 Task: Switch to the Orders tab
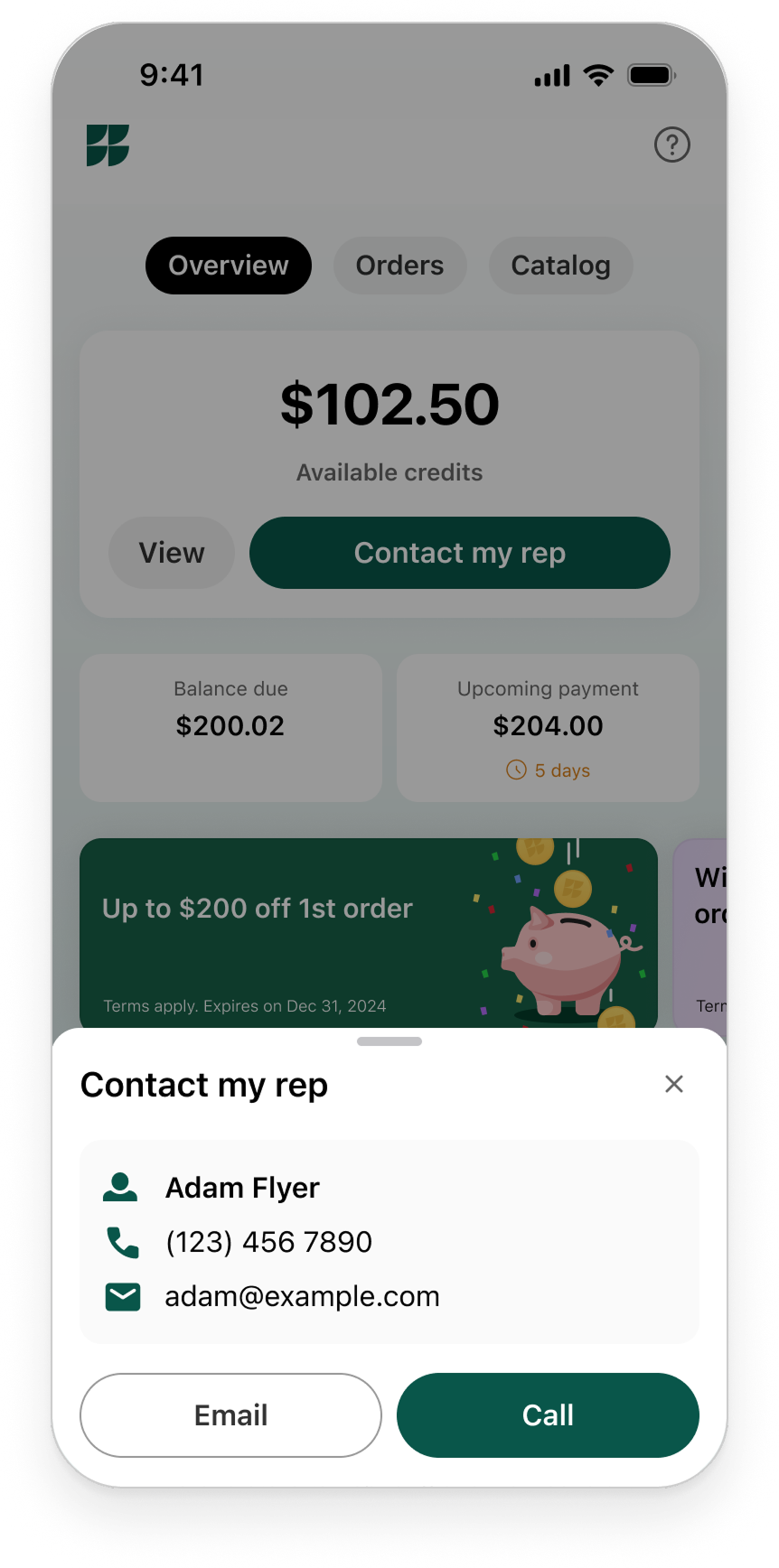point(399,266)
